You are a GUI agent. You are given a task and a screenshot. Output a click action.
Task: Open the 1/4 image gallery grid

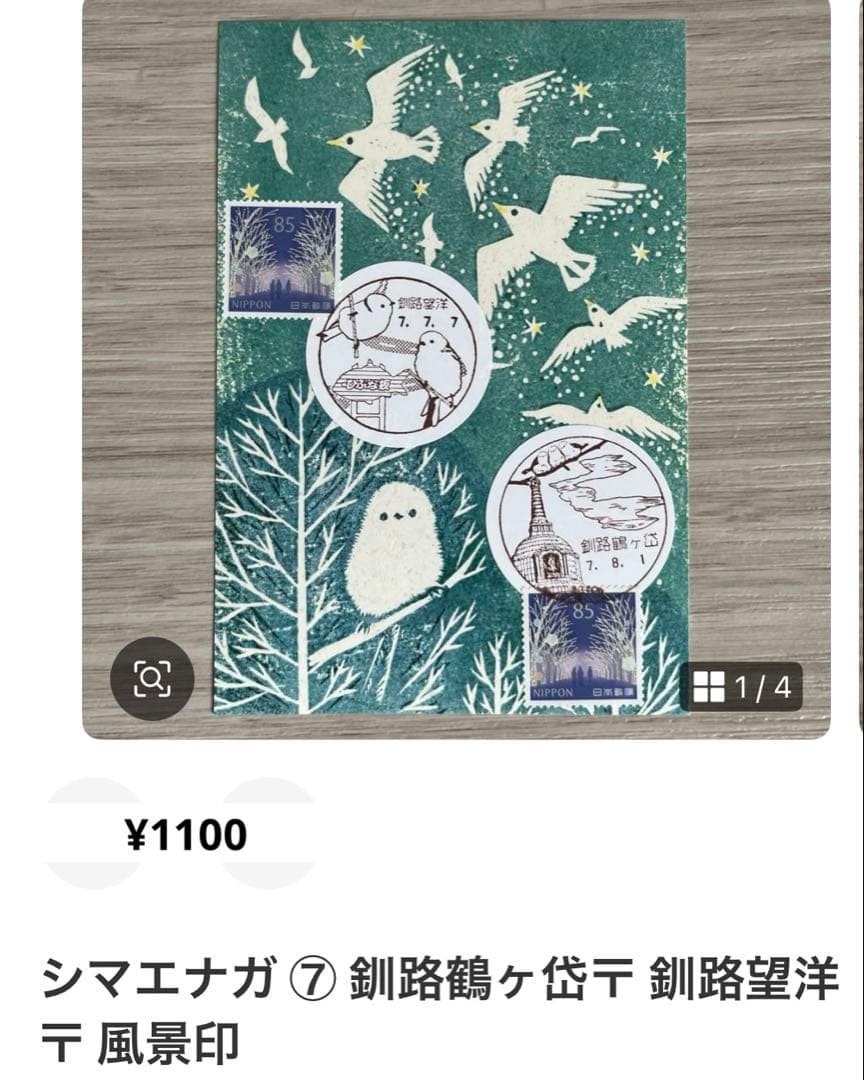(742, 687)
